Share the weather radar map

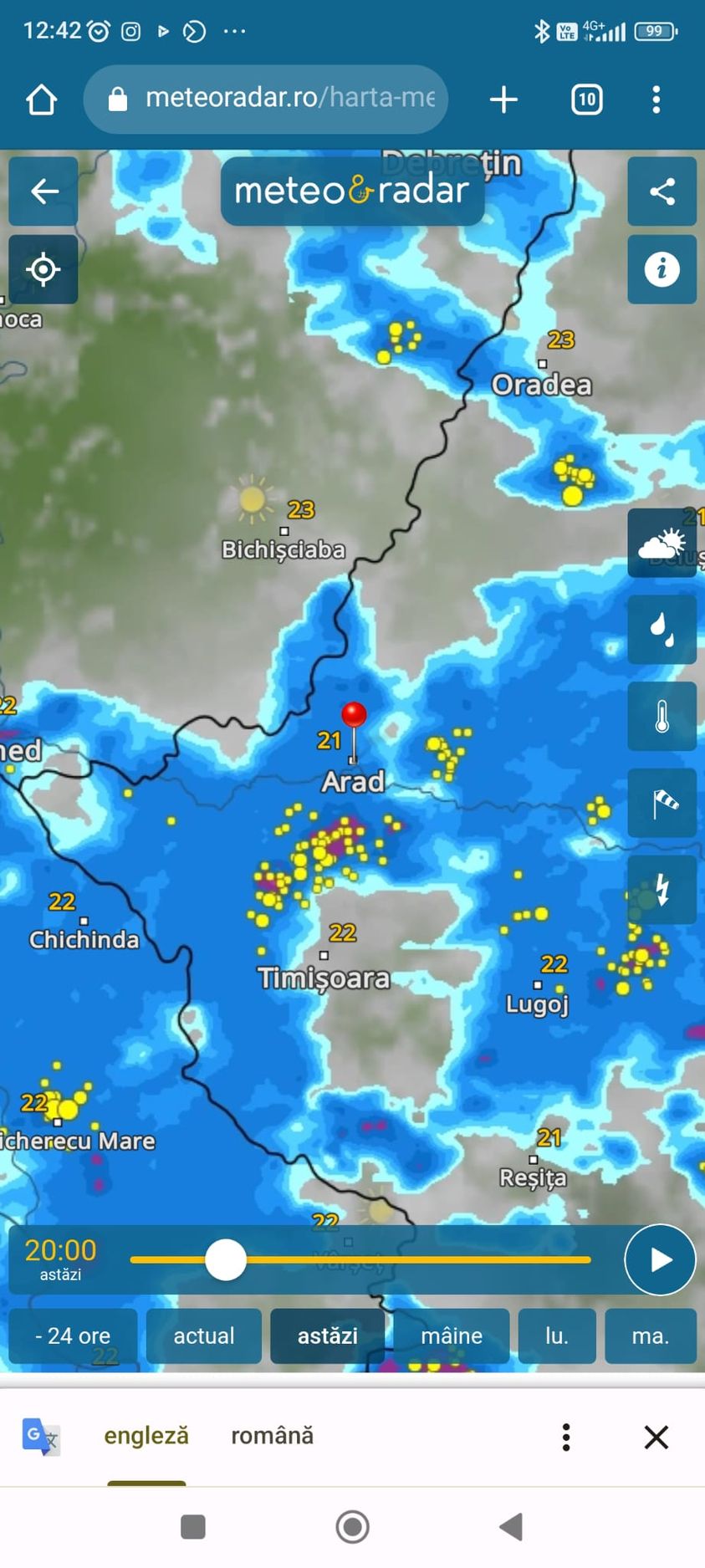[662, 192]
